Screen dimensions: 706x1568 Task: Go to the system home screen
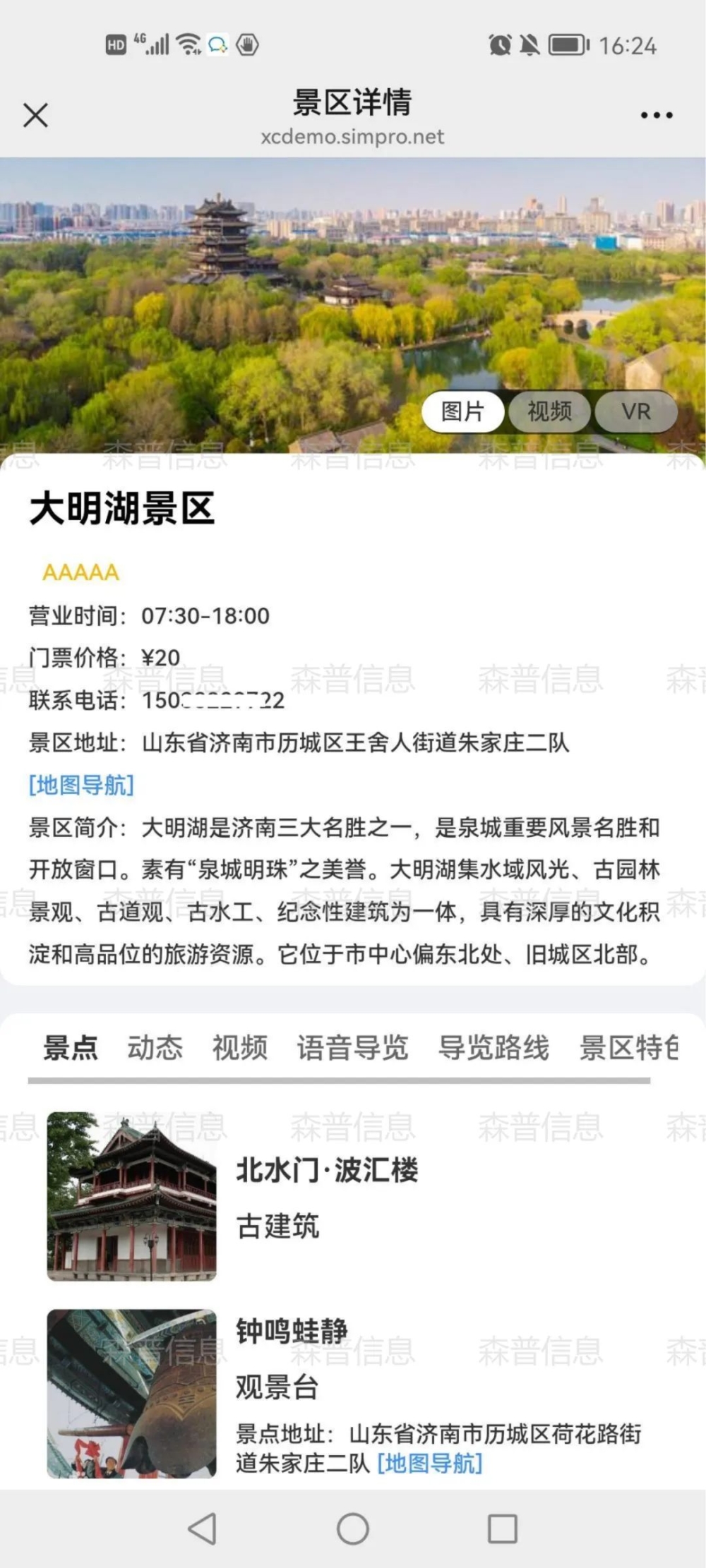[353, 1529]
